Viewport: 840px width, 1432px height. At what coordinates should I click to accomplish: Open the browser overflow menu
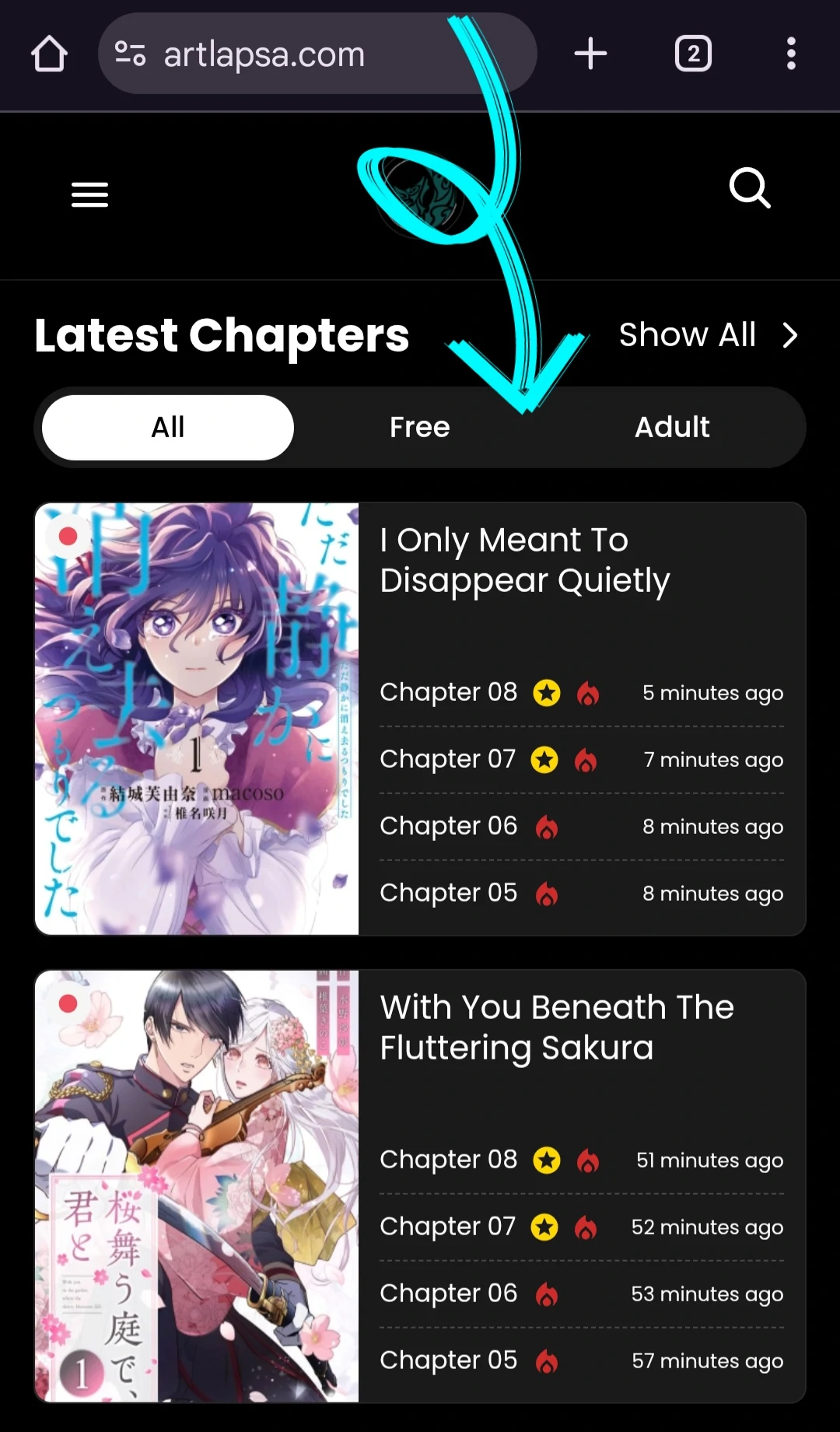point(791,54)
